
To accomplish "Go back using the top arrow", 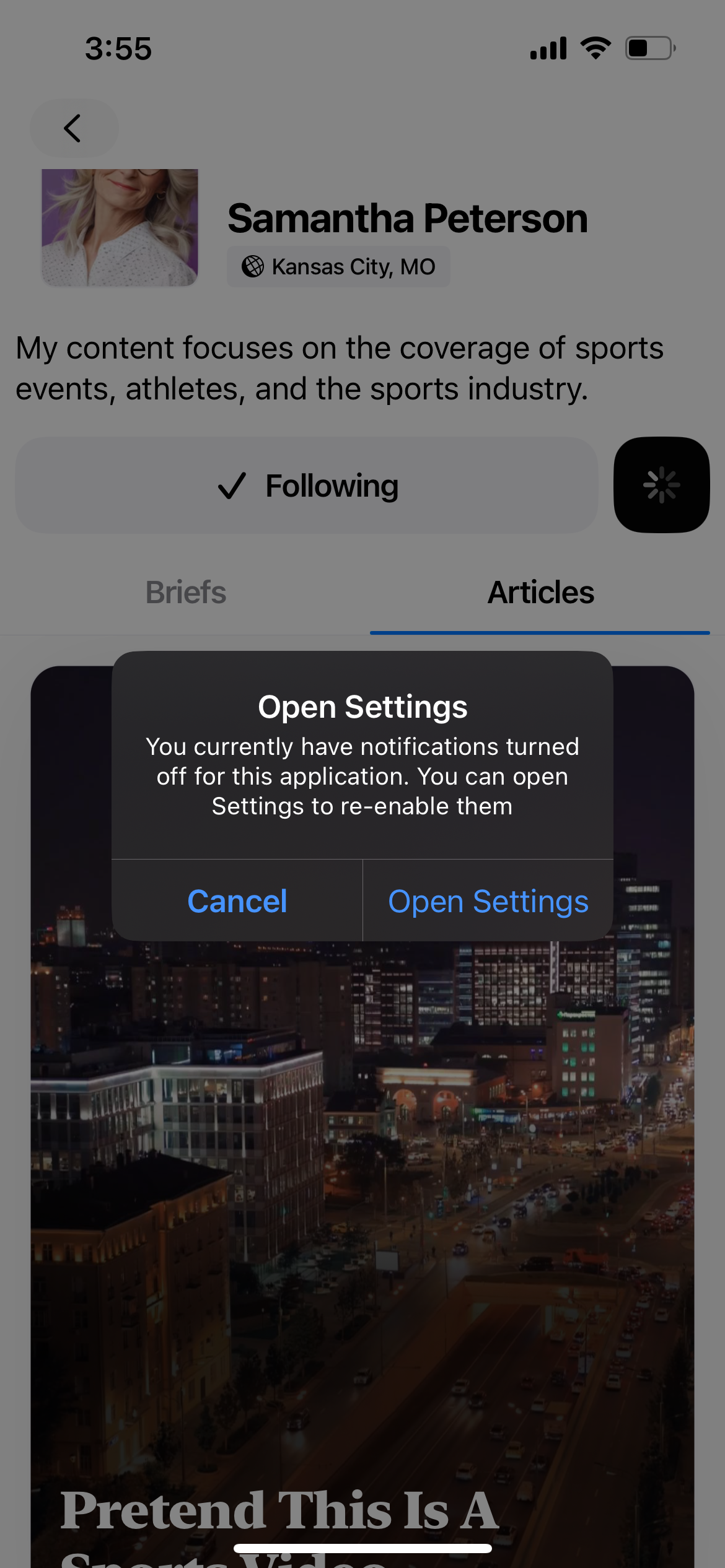I will click(74, 128).
